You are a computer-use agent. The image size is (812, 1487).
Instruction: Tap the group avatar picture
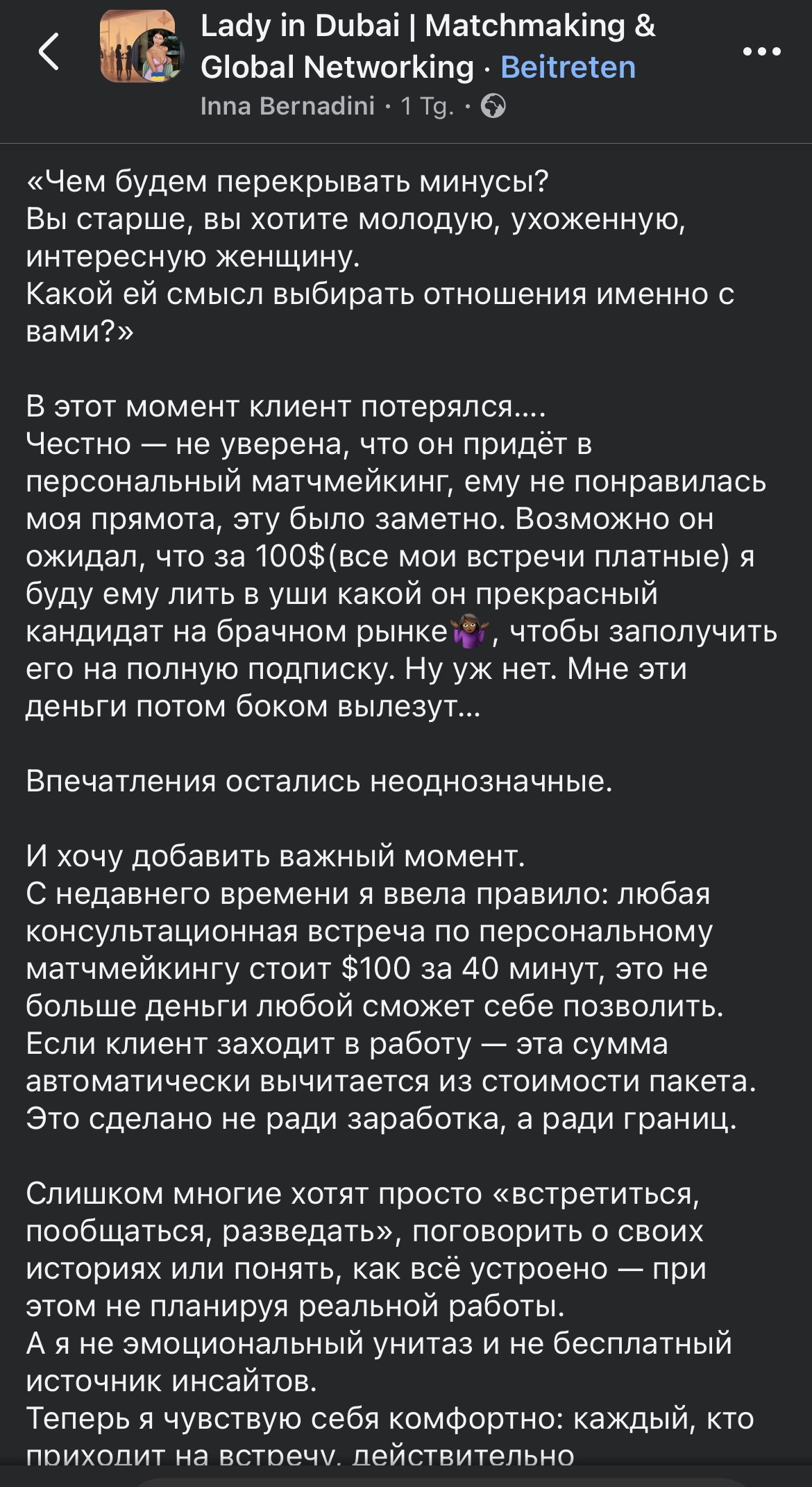142,48
